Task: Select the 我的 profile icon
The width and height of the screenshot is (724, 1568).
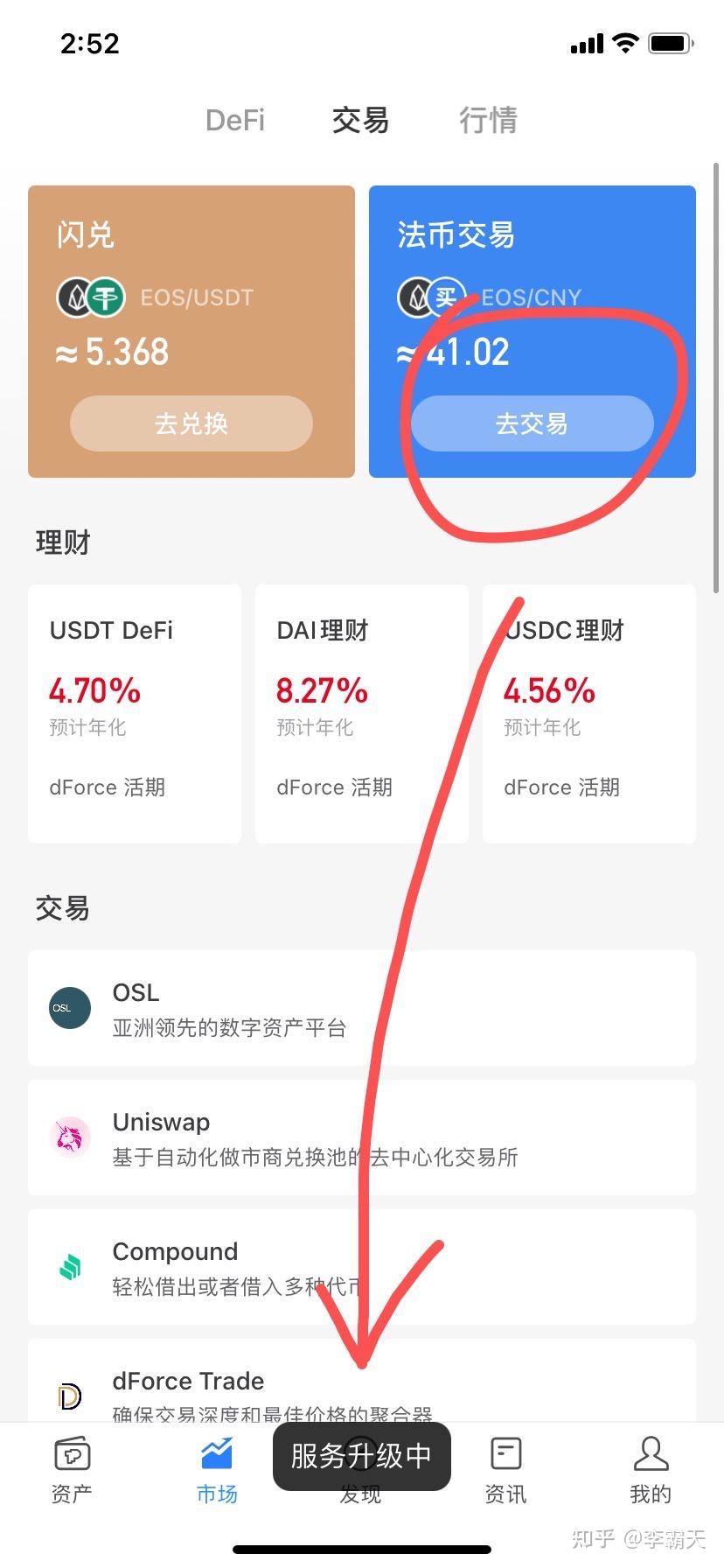Action: tap(651, 1454)
